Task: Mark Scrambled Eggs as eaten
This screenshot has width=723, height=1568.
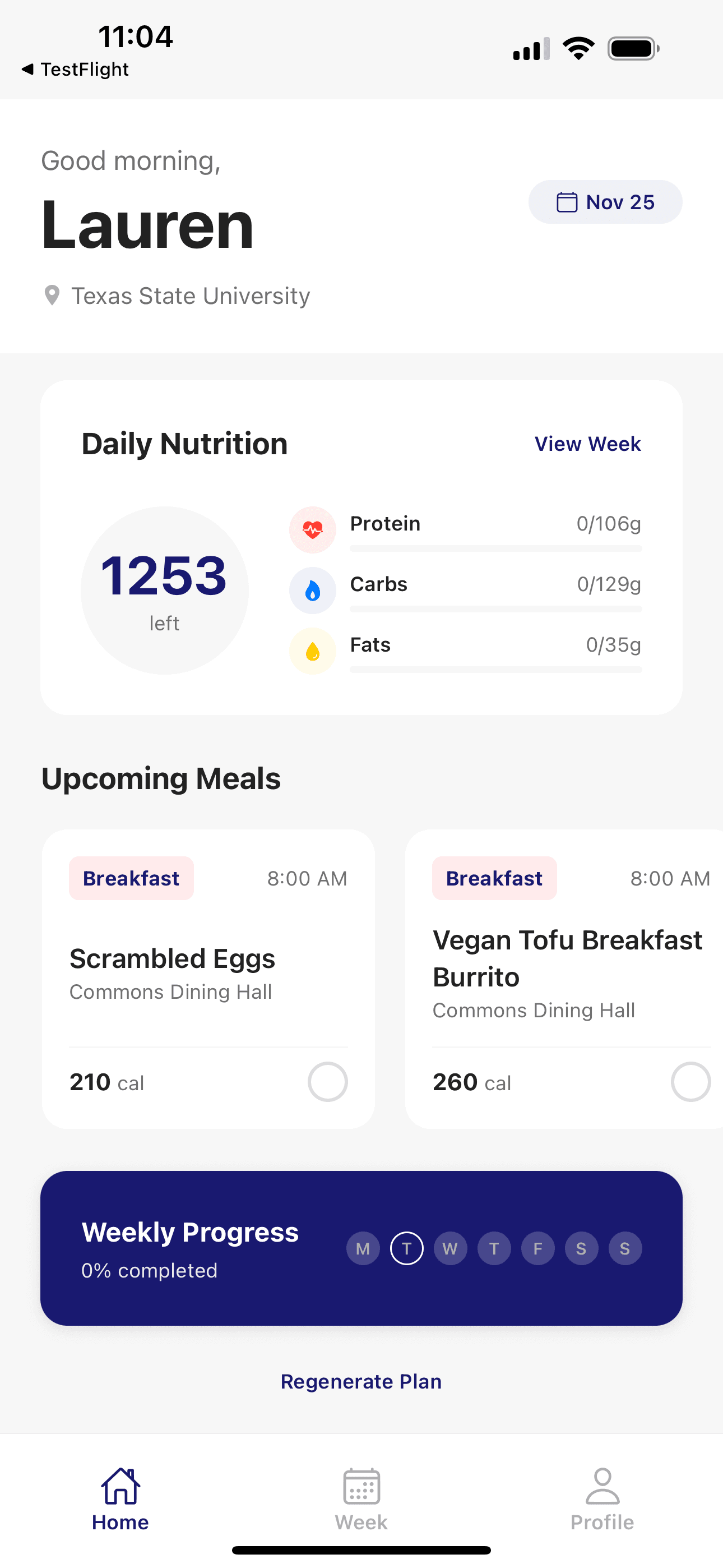Action: [327, 1082]
